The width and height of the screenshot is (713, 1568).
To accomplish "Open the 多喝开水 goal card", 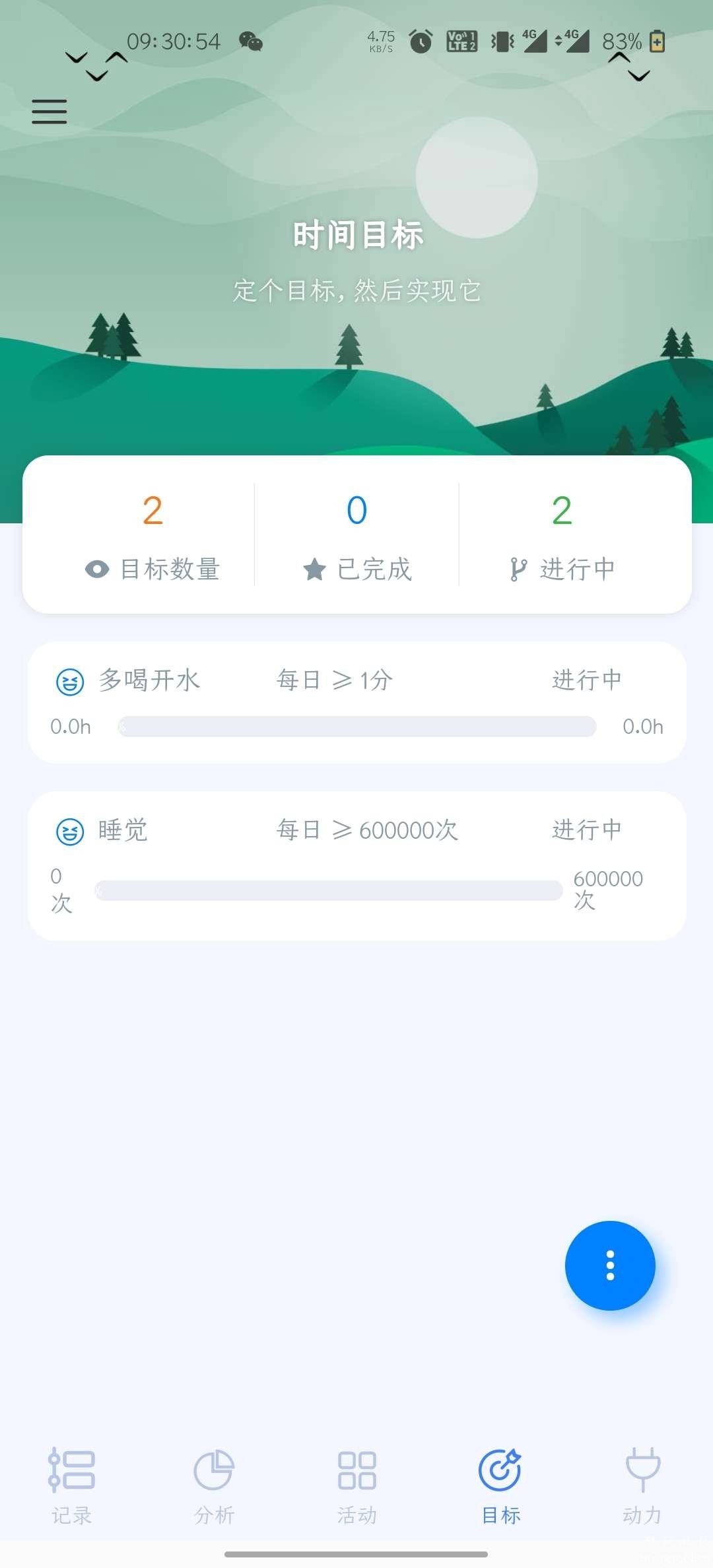I will click(x=356, y=702).
